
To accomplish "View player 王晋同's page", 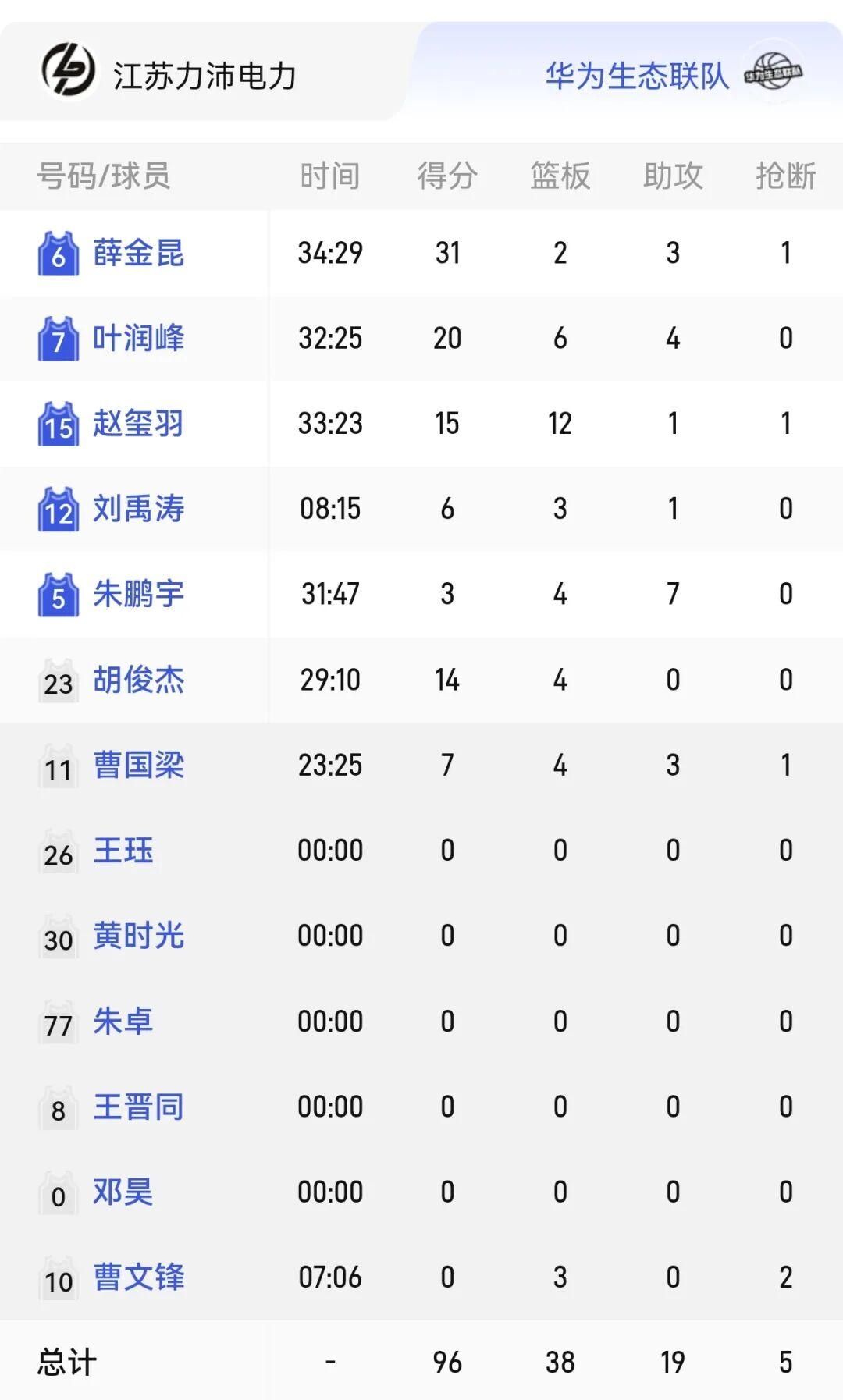I will point(138,1107).
